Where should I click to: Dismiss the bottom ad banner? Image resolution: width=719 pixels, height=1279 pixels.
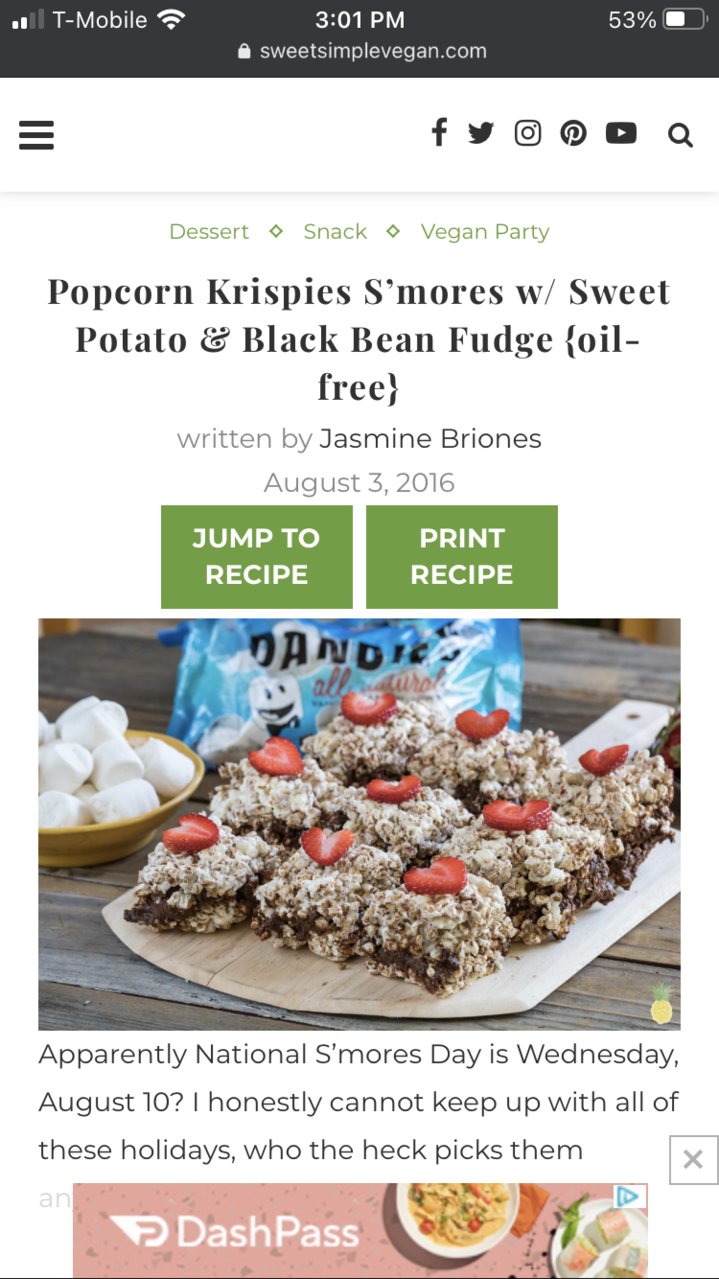pos(693,1160)
